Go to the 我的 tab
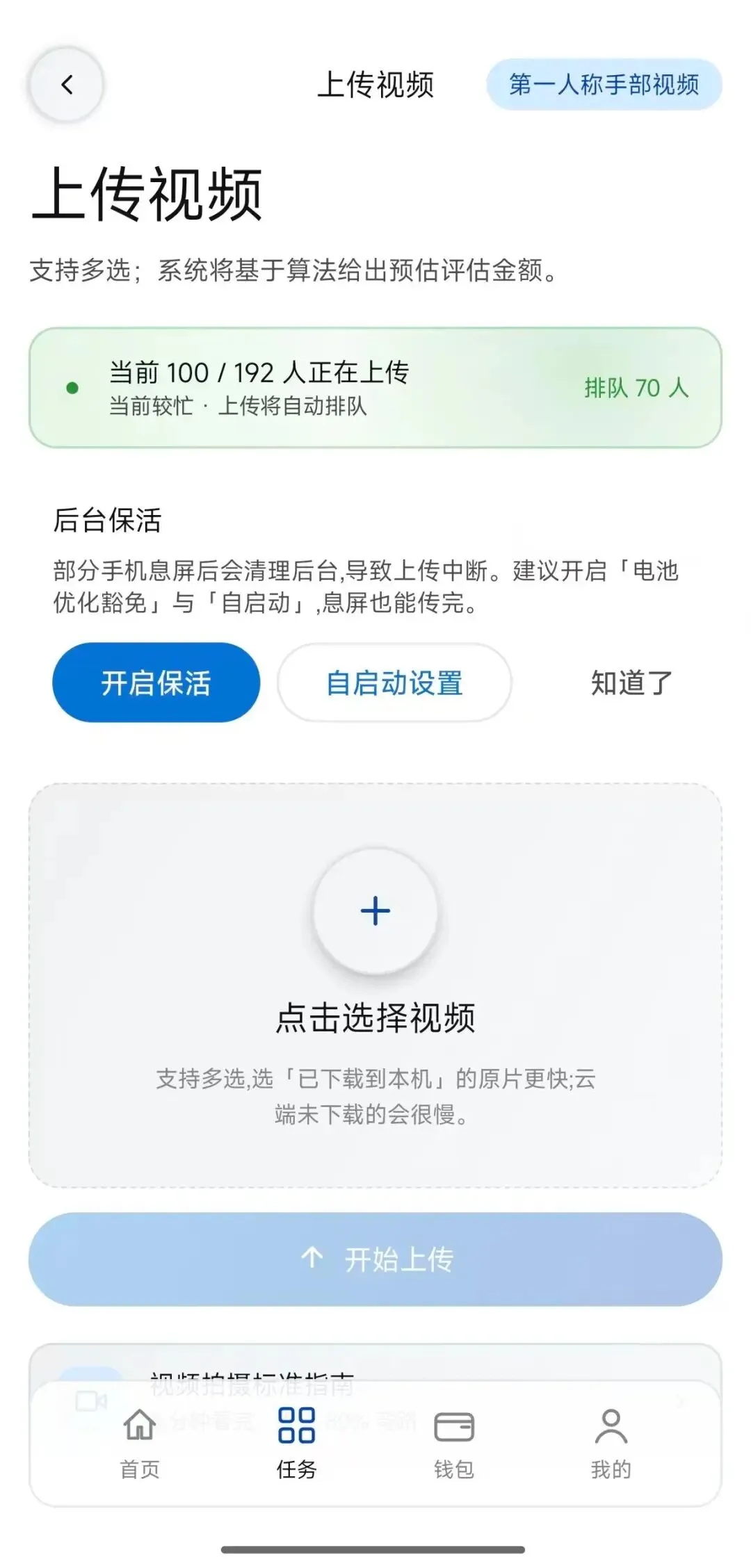Screen dimensions: 751x1568 pos(611,1444)
